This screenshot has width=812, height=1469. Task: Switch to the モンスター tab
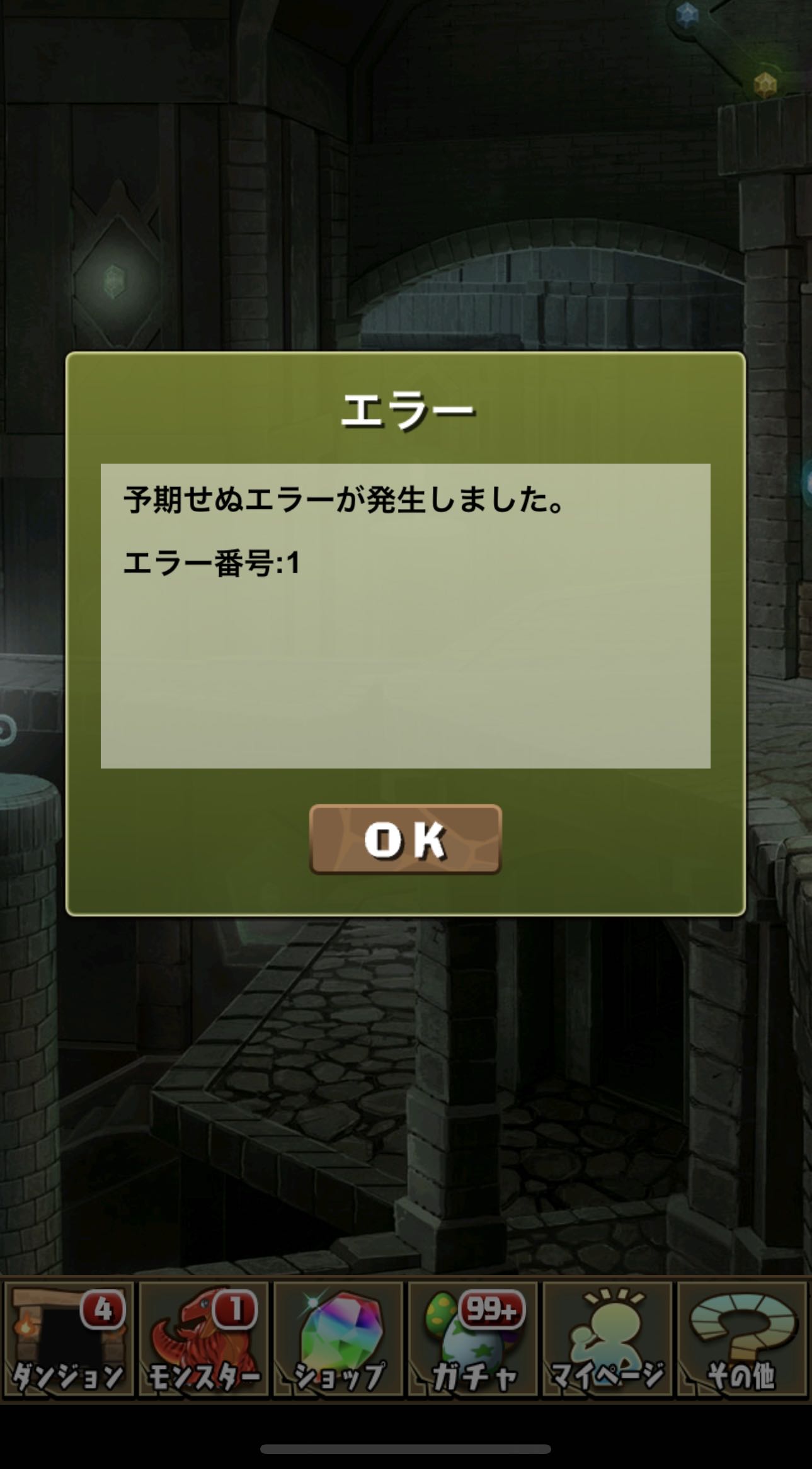pos(203,1340)
